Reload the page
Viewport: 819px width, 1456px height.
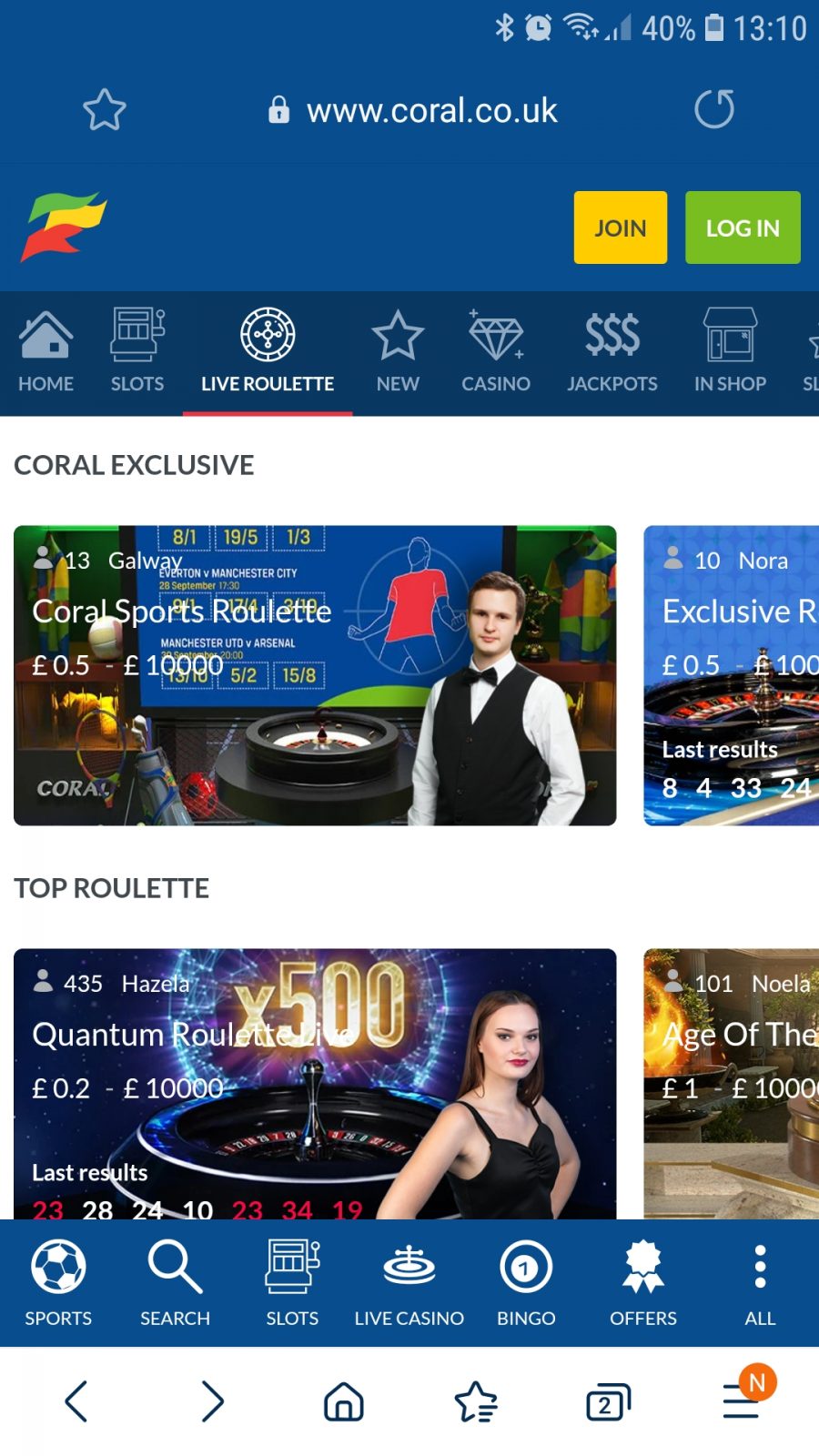coord(714,109)
